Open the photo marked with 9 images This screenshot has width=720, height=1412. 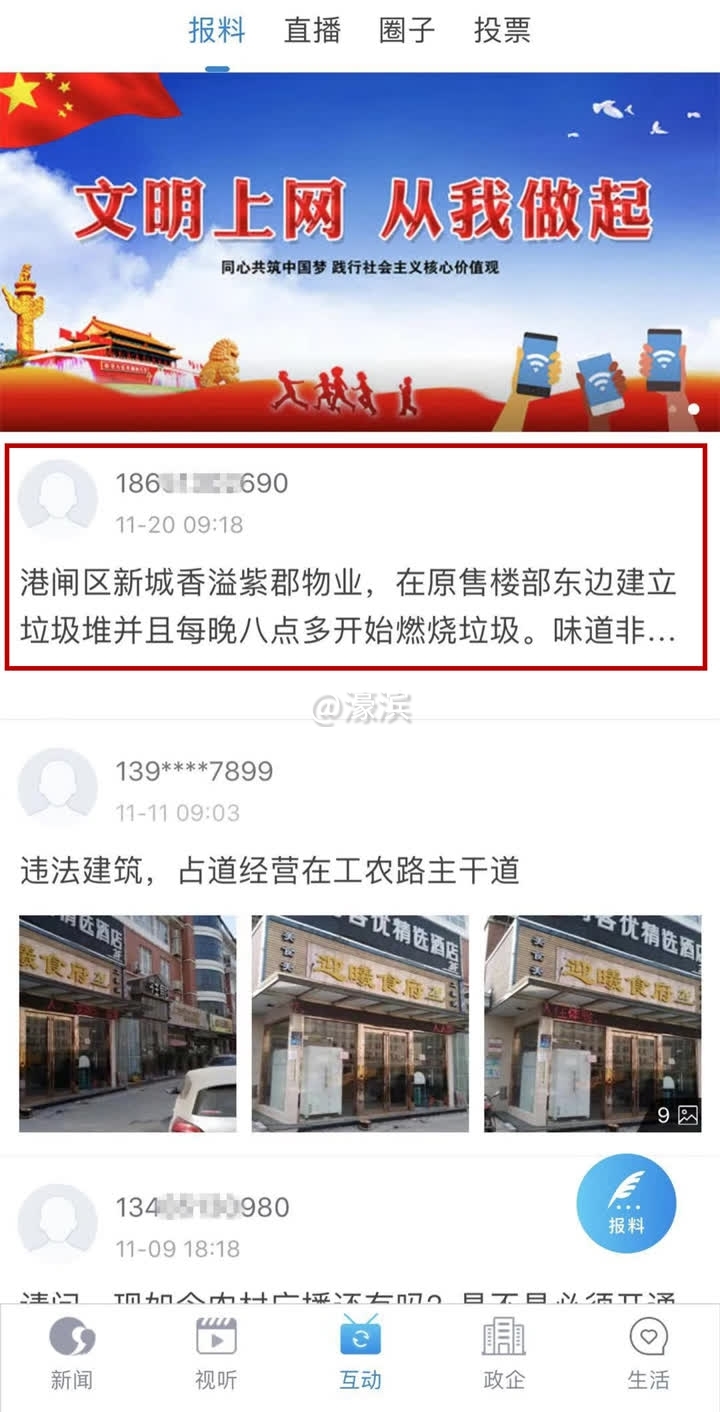pos(593,1023)
